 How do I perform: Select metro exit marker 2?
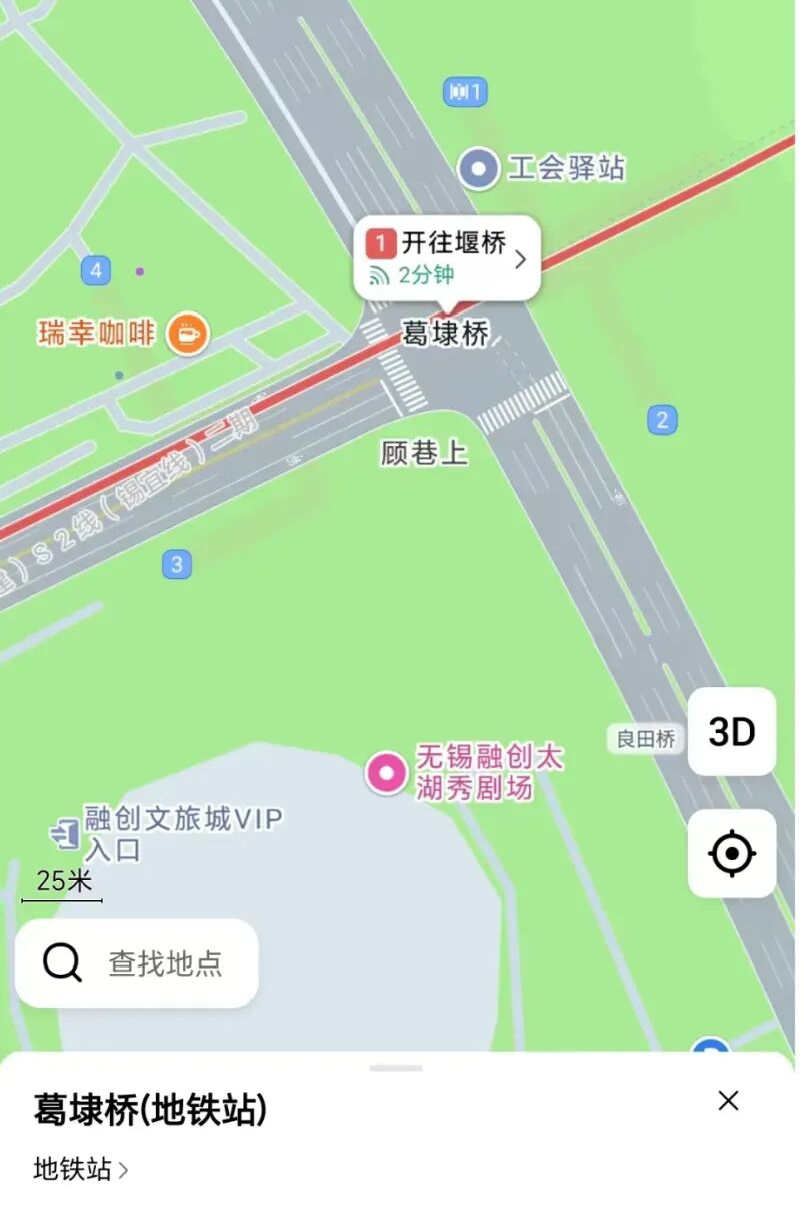tap(662, 419)
